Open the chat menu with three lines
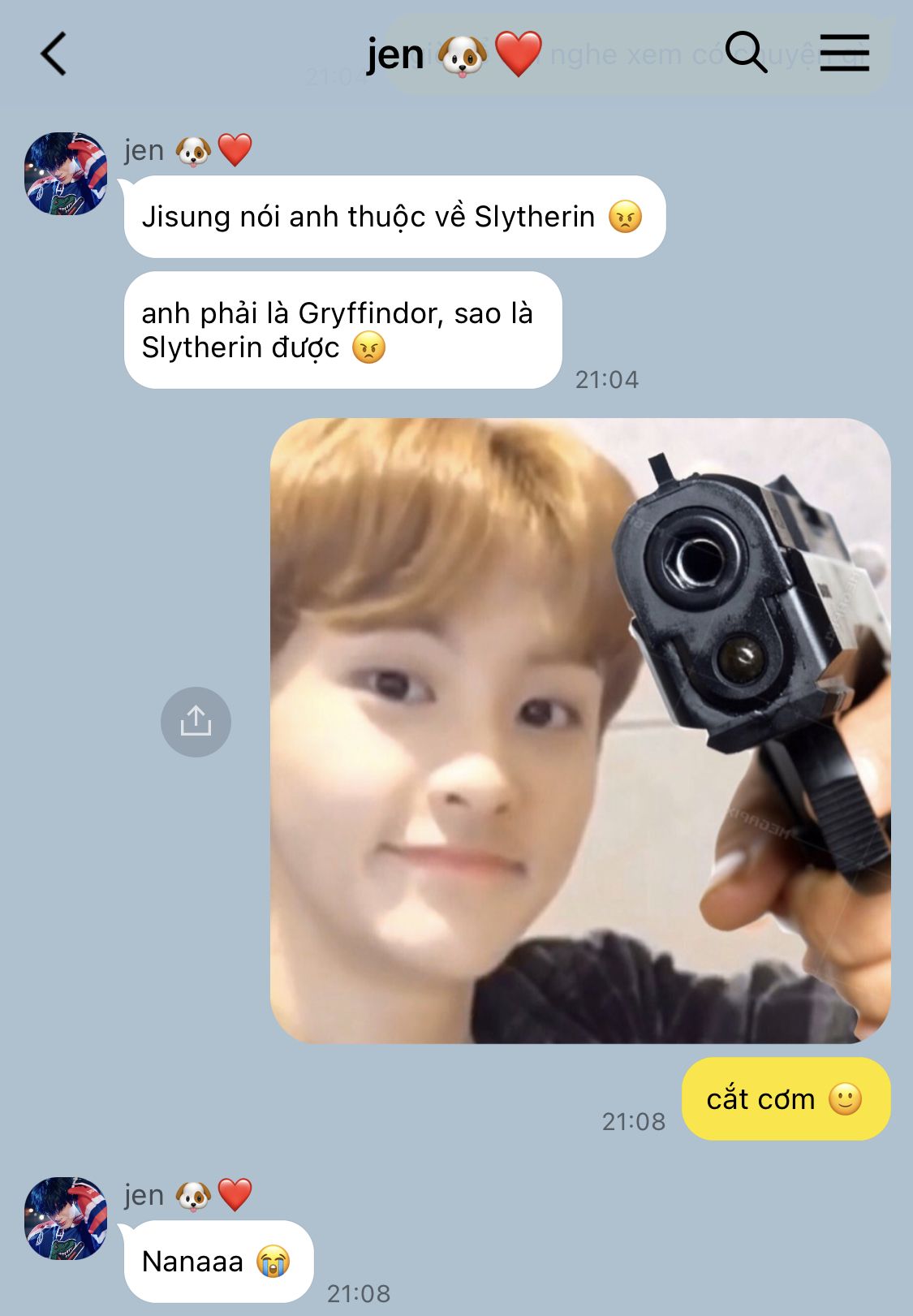Viewport: 913px width, 1316px height. pos(844,53)
